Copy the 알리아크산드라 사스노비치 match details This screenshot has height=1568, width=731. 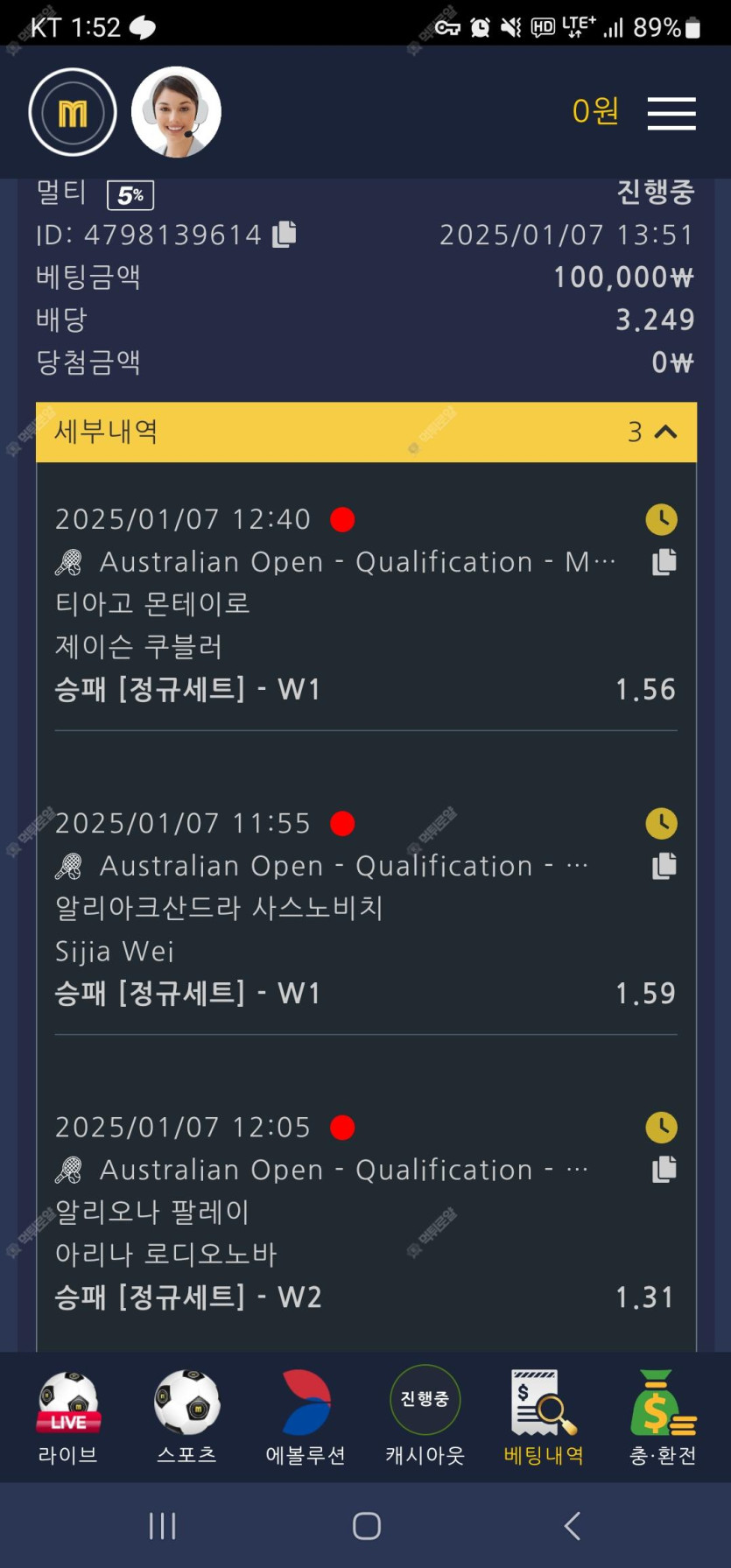[664, 865]
